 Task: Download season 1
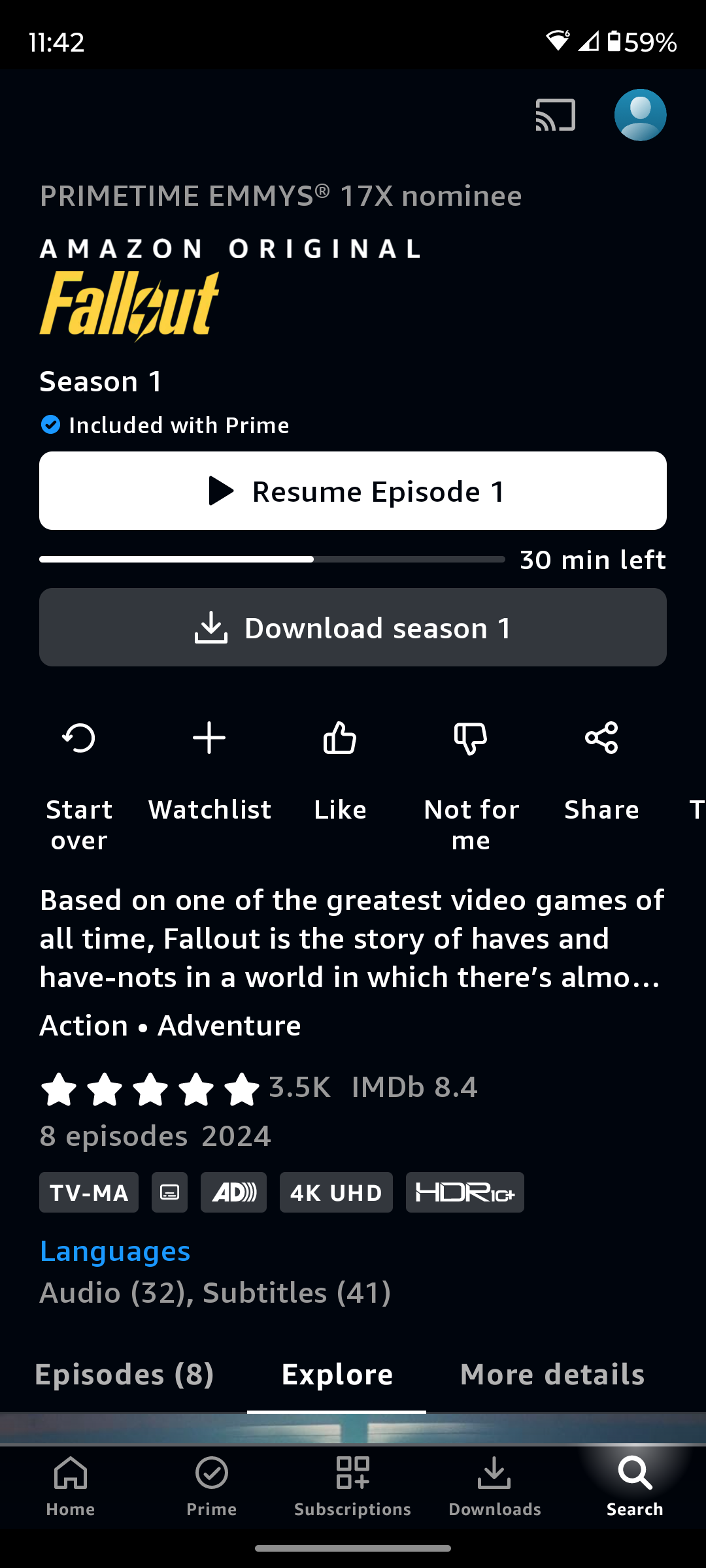(353, 627)
